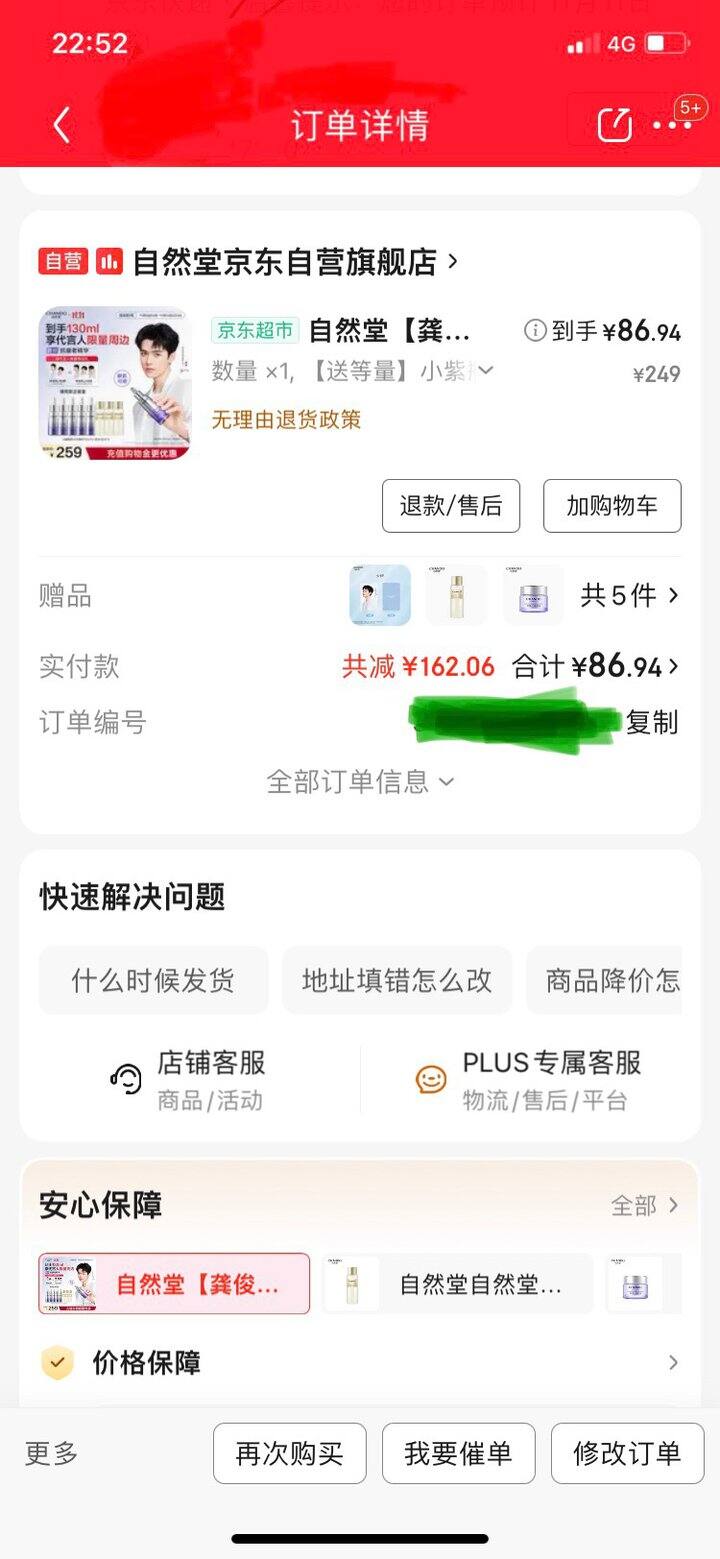Image resolution: width=720 pixels, height=1559 pixels.
Task: Open 店铺客服 via the headset icon
Action: tap(129, 1078)
